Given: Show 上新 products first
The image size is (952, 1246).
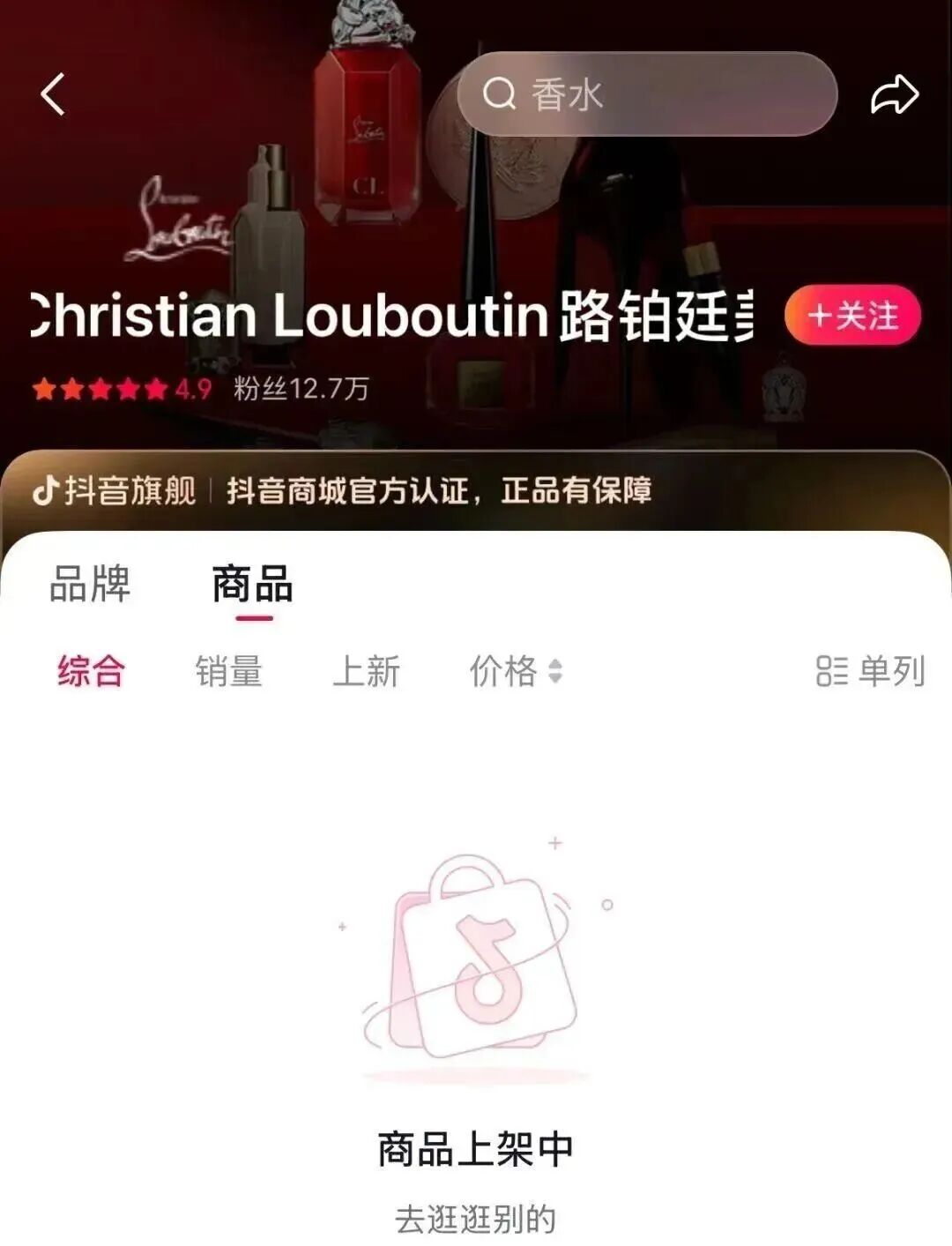Looking at the screenshot, I should [366, 671].
